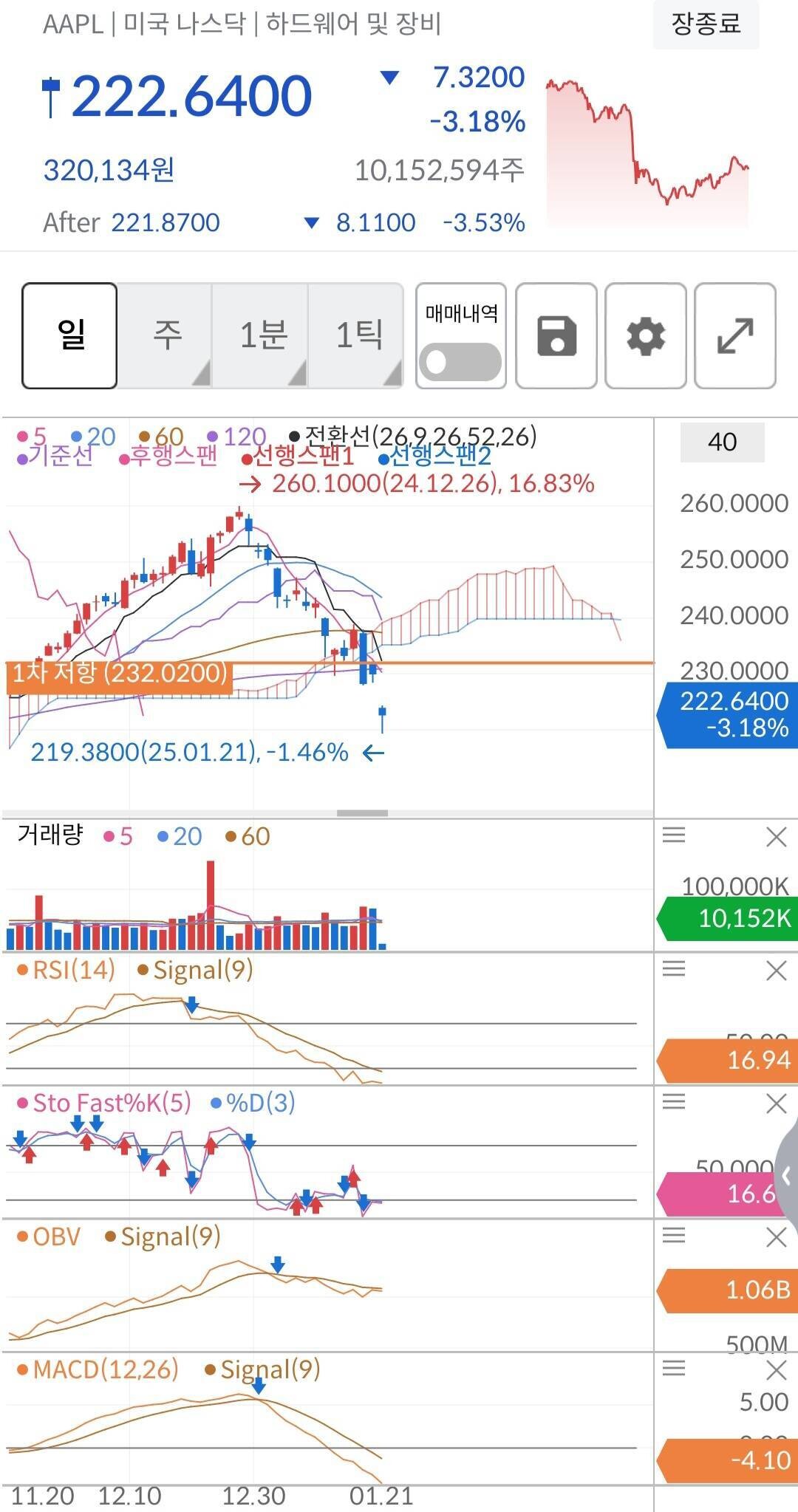
Task: Open the intraday mini price chart
Action: (647, 151)
